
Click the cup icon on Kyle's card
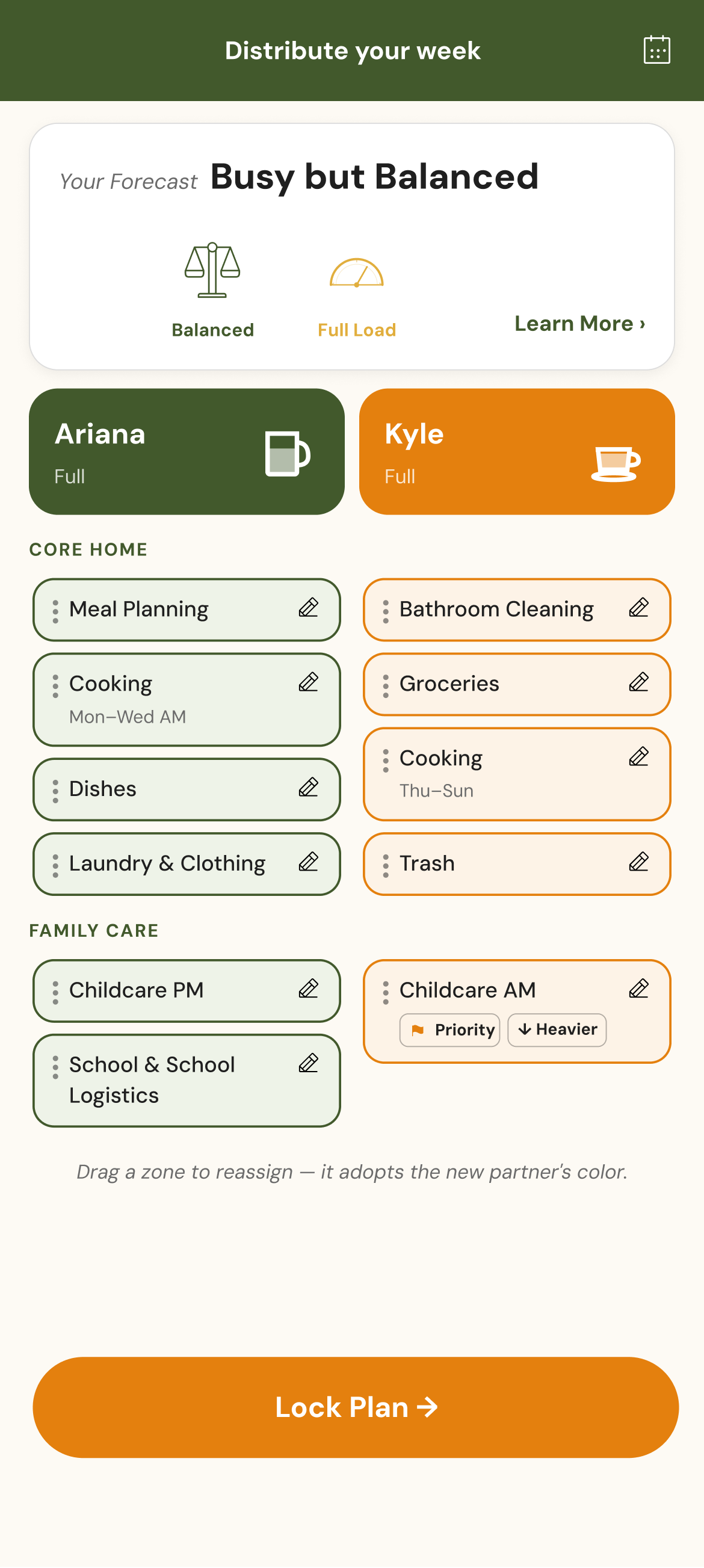coord(616,461)
